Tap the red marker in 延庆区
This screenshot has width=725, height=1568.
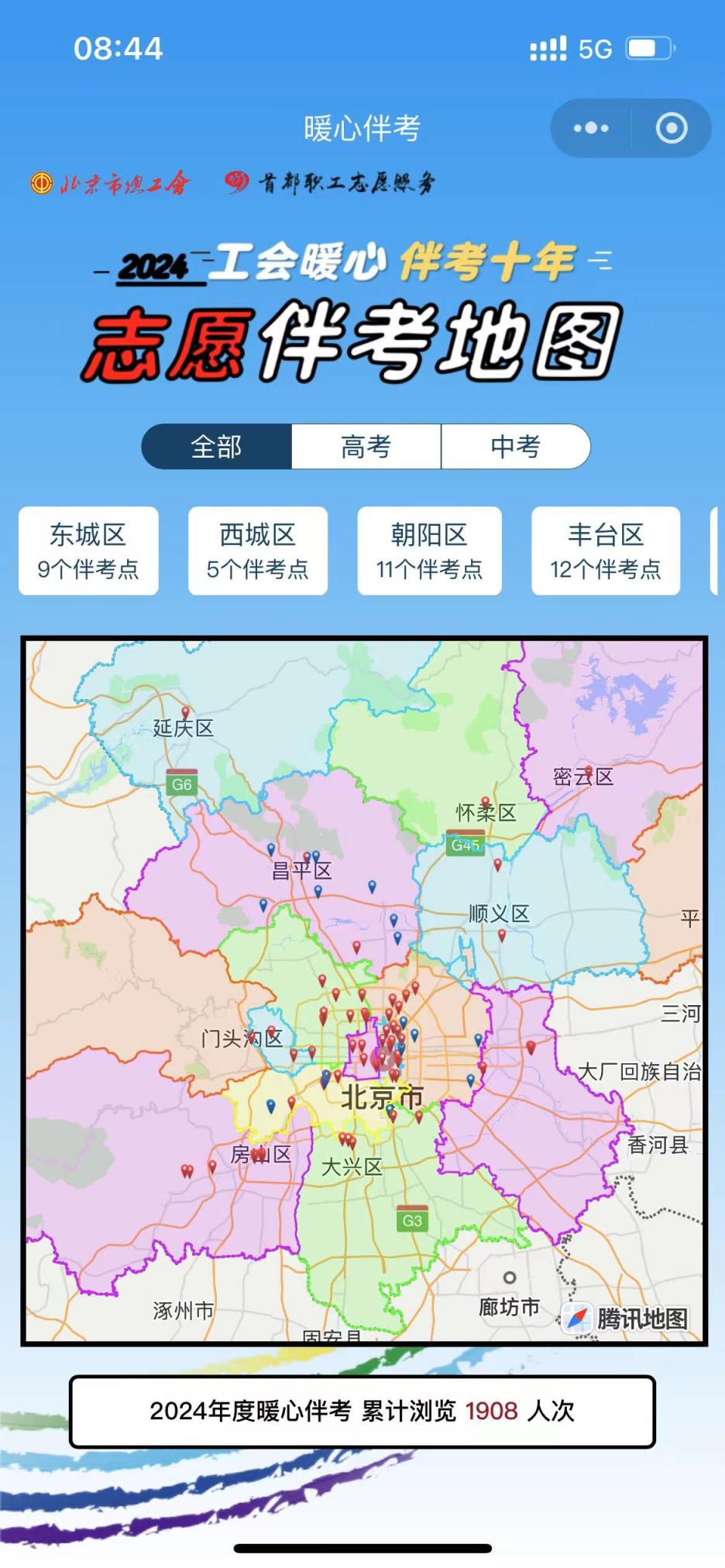tap(185, 712)
